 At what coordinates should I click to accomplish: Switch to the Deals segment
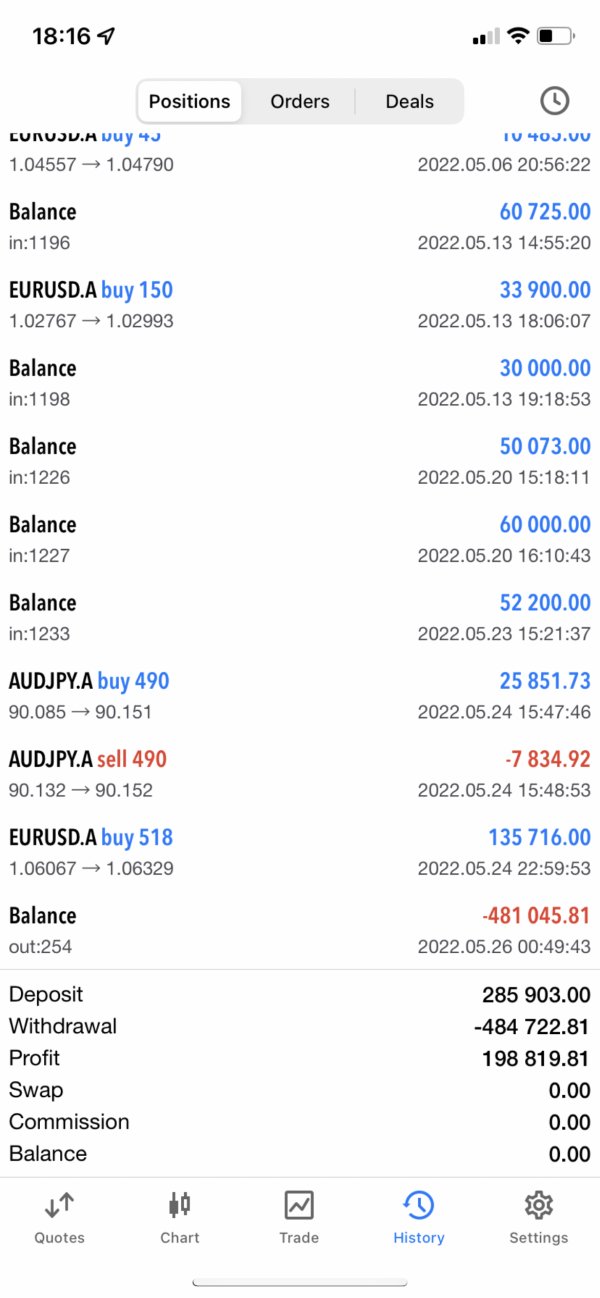pyautogui.click(x=409, y=102)
